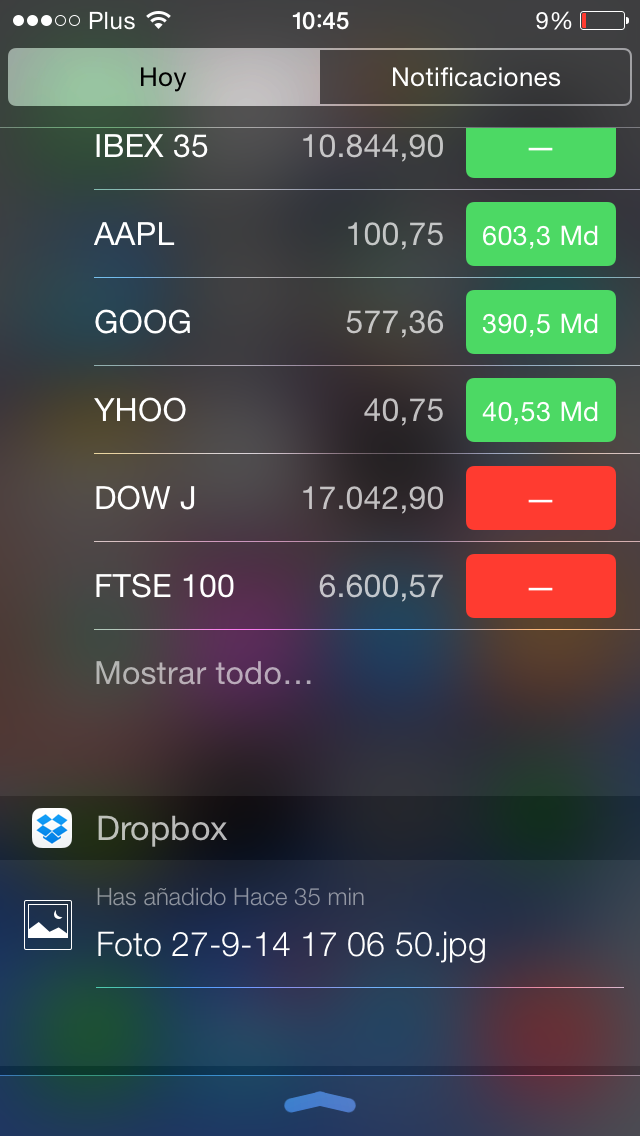Switch to the Hoy tab
This screenshot has height=1136, width=640.
click(x=164, y=78)
